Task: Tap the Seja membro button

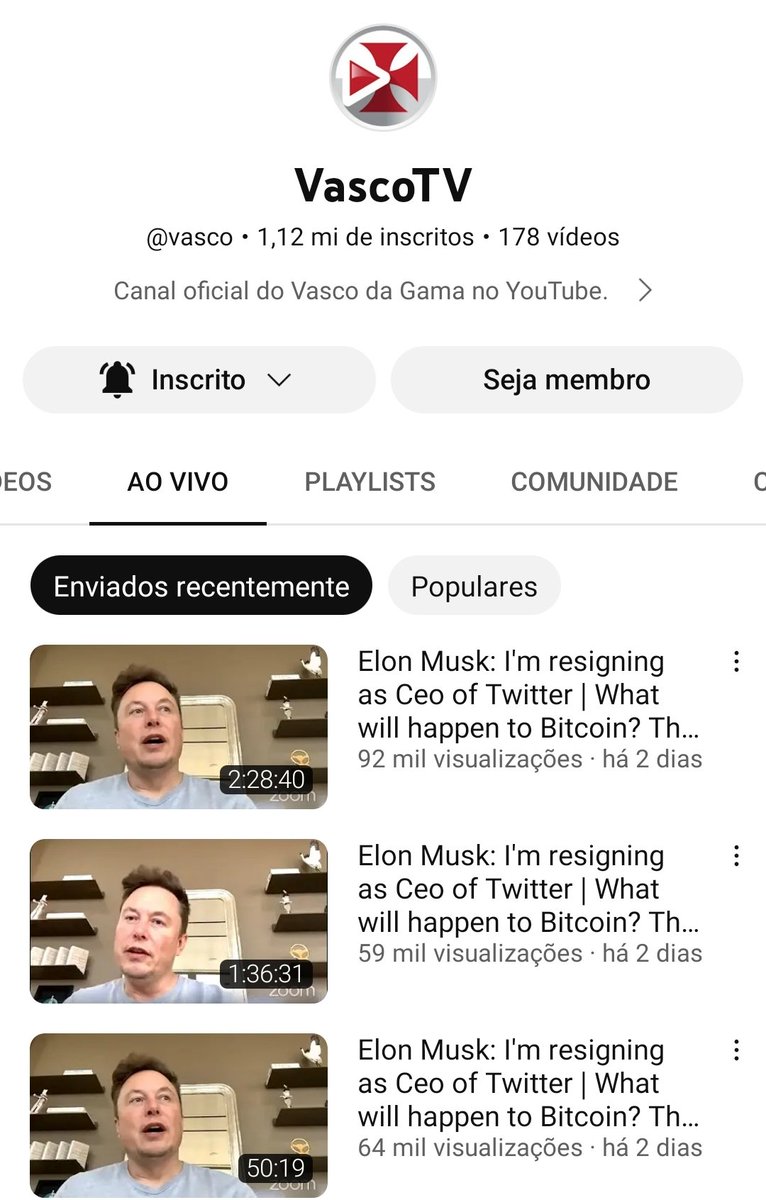Action: 566,380
